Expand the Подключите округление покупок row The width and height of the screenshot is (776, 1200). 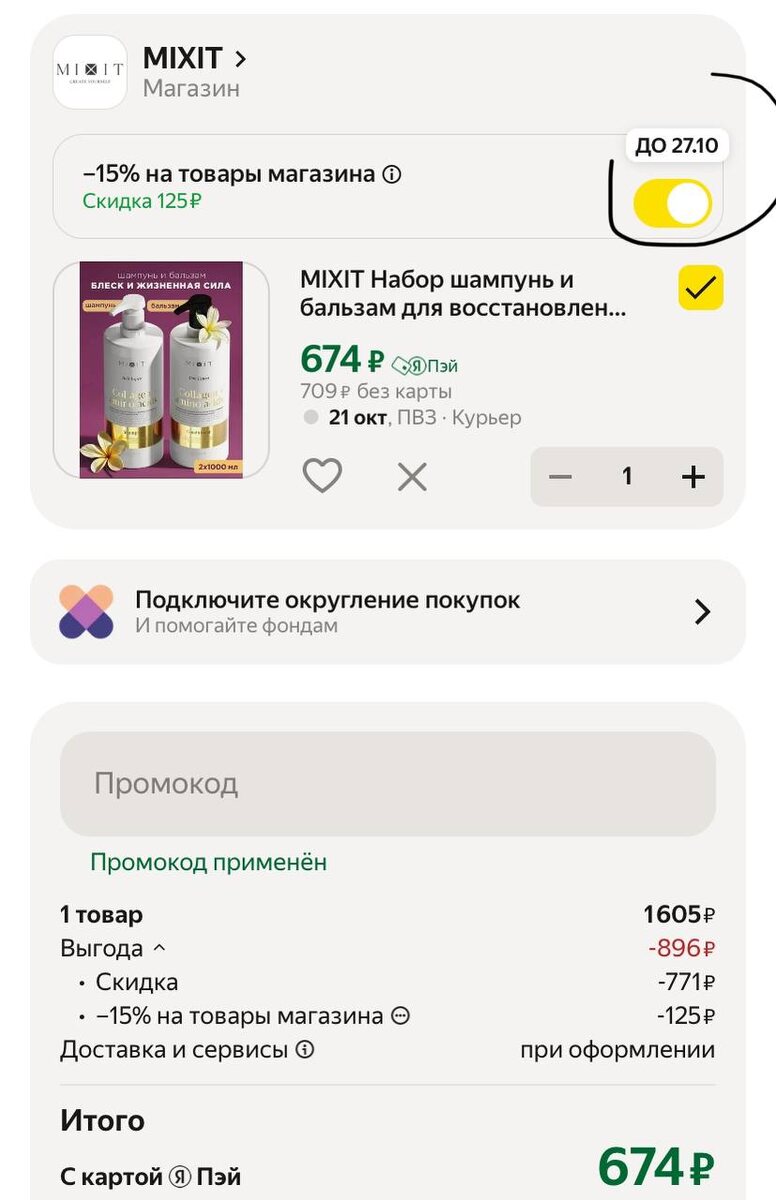pyautogui.click(x=703, y=610)
